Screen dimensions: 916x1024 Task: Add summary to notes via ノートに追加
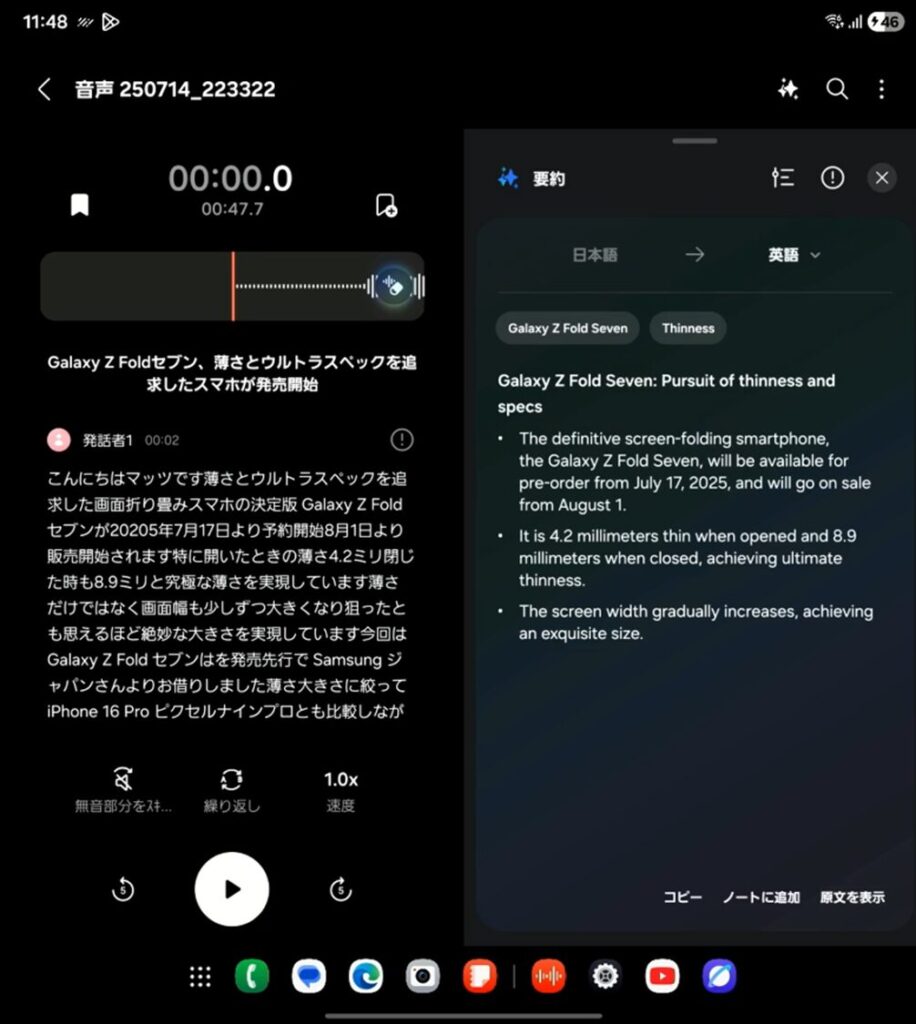tap(761, 897)
